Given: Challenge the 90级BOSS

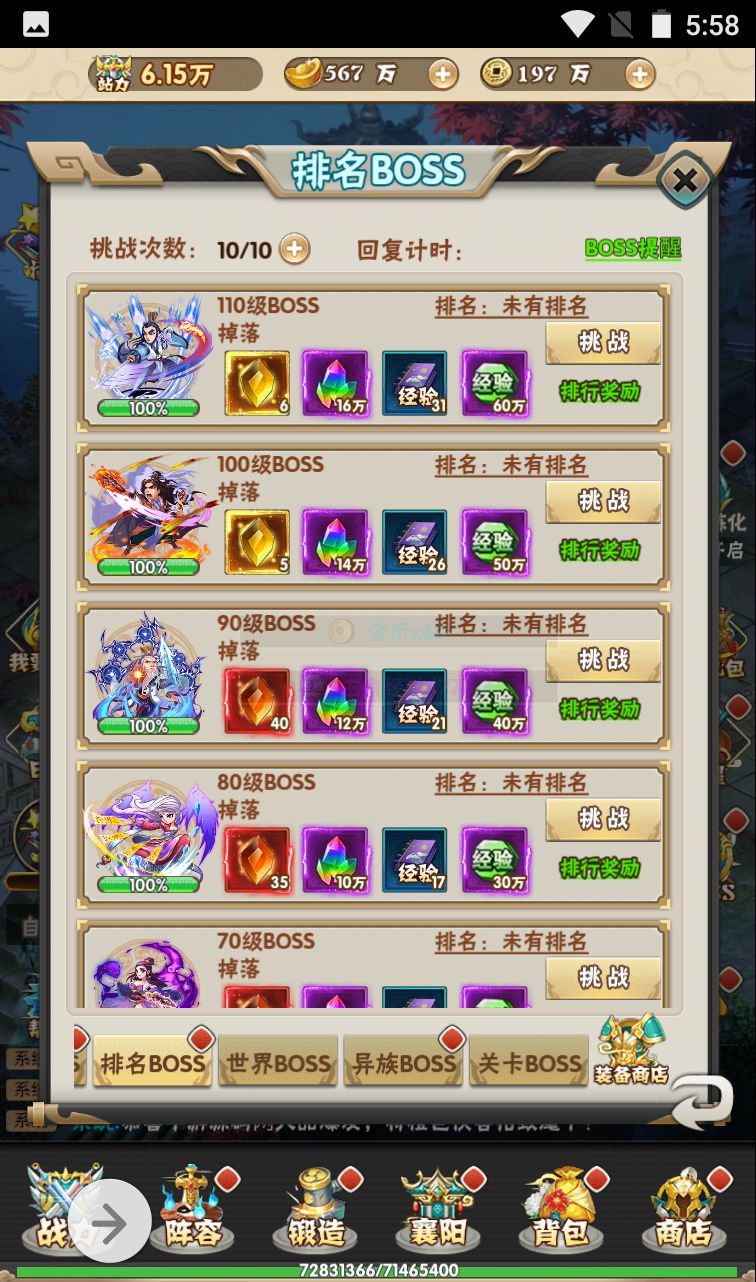Looking at the screenshot, I should point(603,661).
